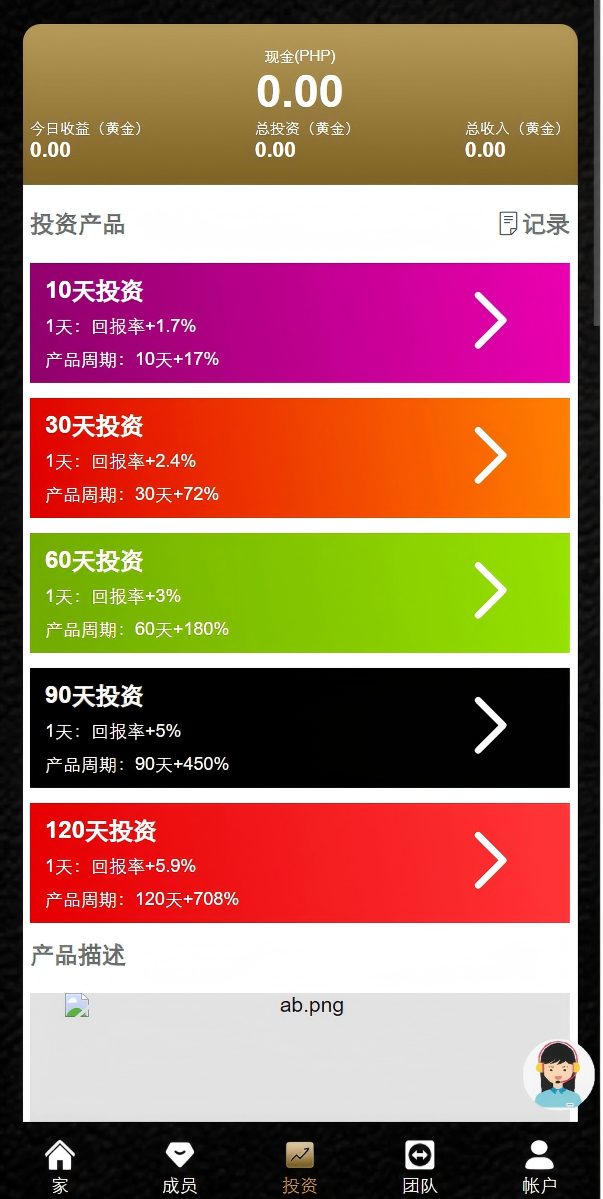This screenshot has height=1199, width=603.
Task: Tap the 90天投资 black card
Action: click(299, 728)
